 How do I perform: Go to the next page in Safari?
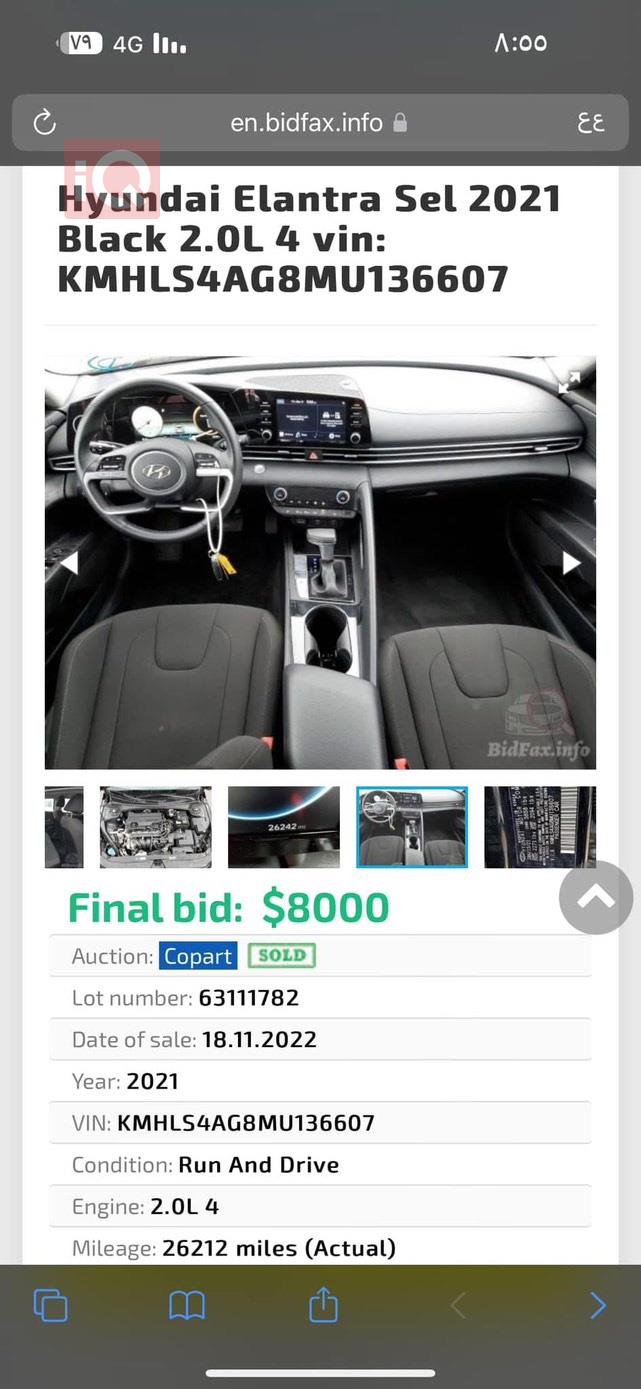pyautogui.click(x=597, y=1305)
